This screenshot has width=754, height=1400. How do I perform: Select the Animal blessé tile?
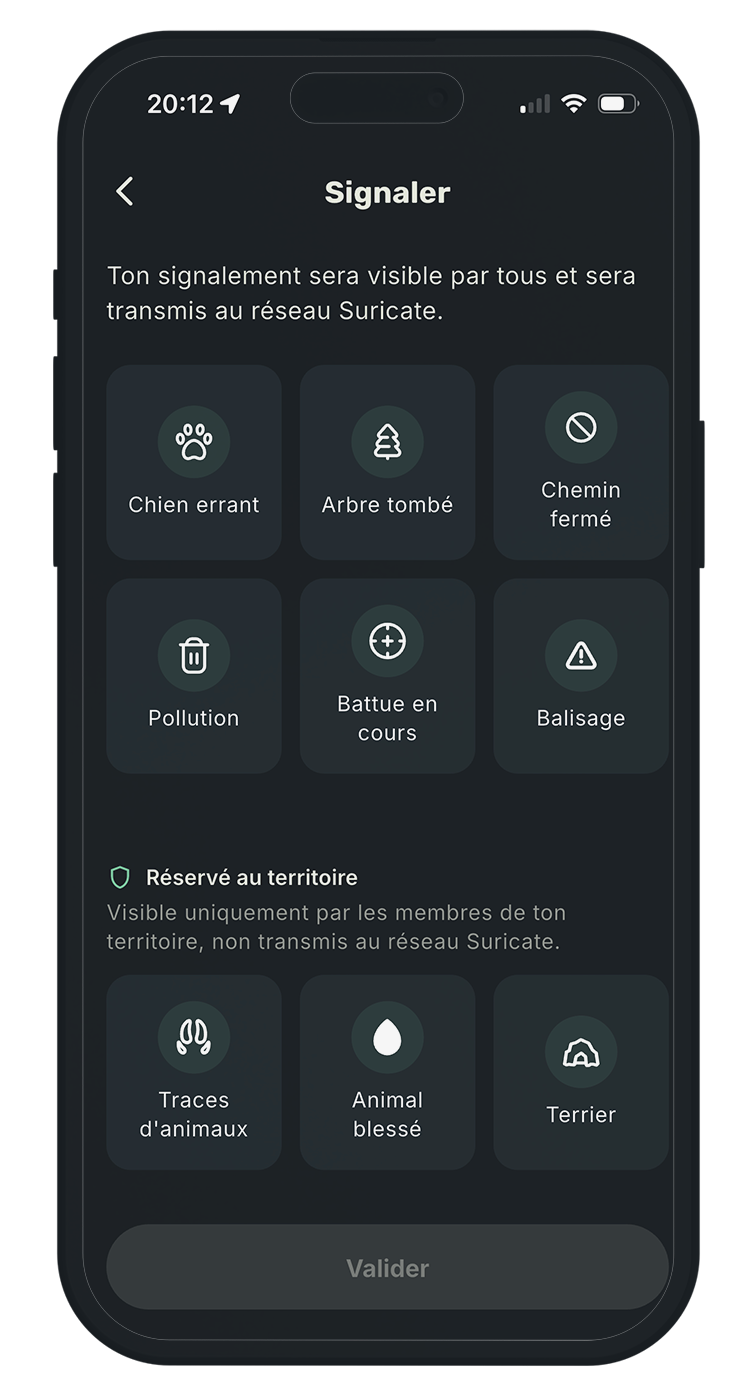(387, 1072)
